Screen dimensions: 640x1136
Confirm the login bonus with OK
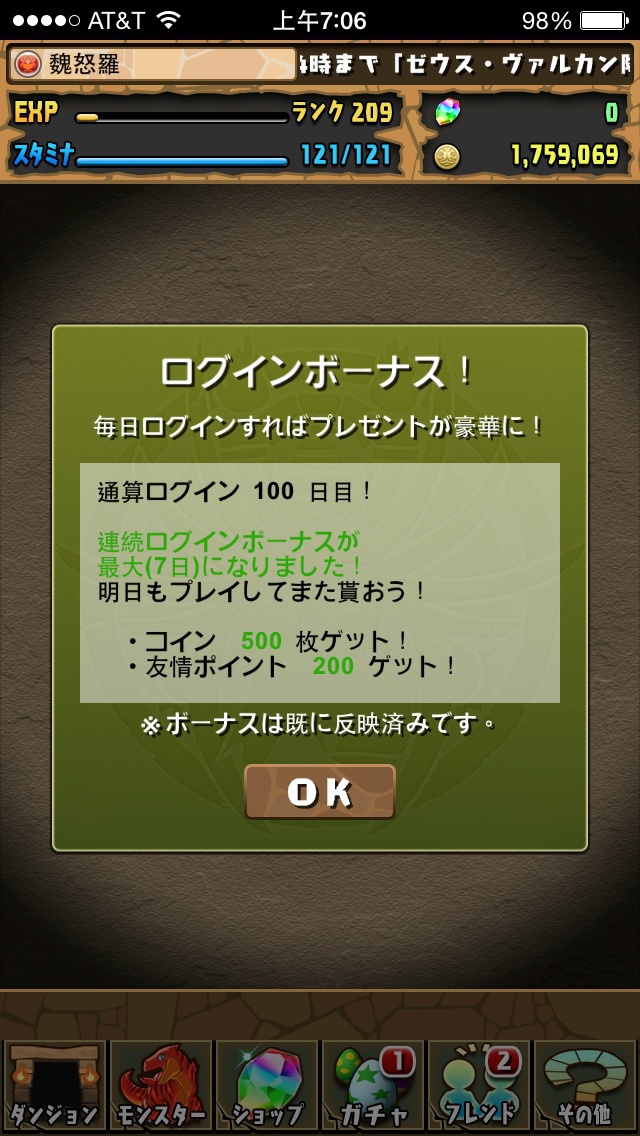[x=320, y=792]
